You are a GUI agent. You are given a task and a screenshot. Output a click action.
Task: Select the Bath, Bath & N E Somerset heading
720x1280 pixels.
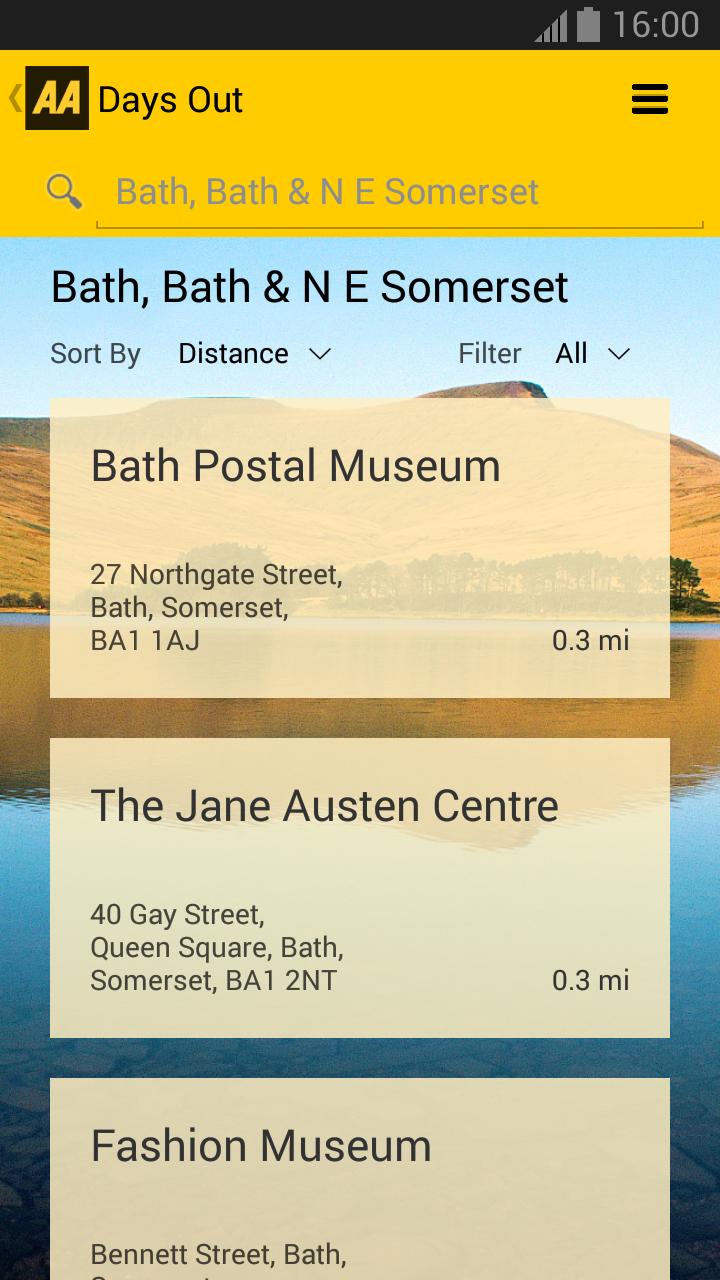[x=310, y=287]
